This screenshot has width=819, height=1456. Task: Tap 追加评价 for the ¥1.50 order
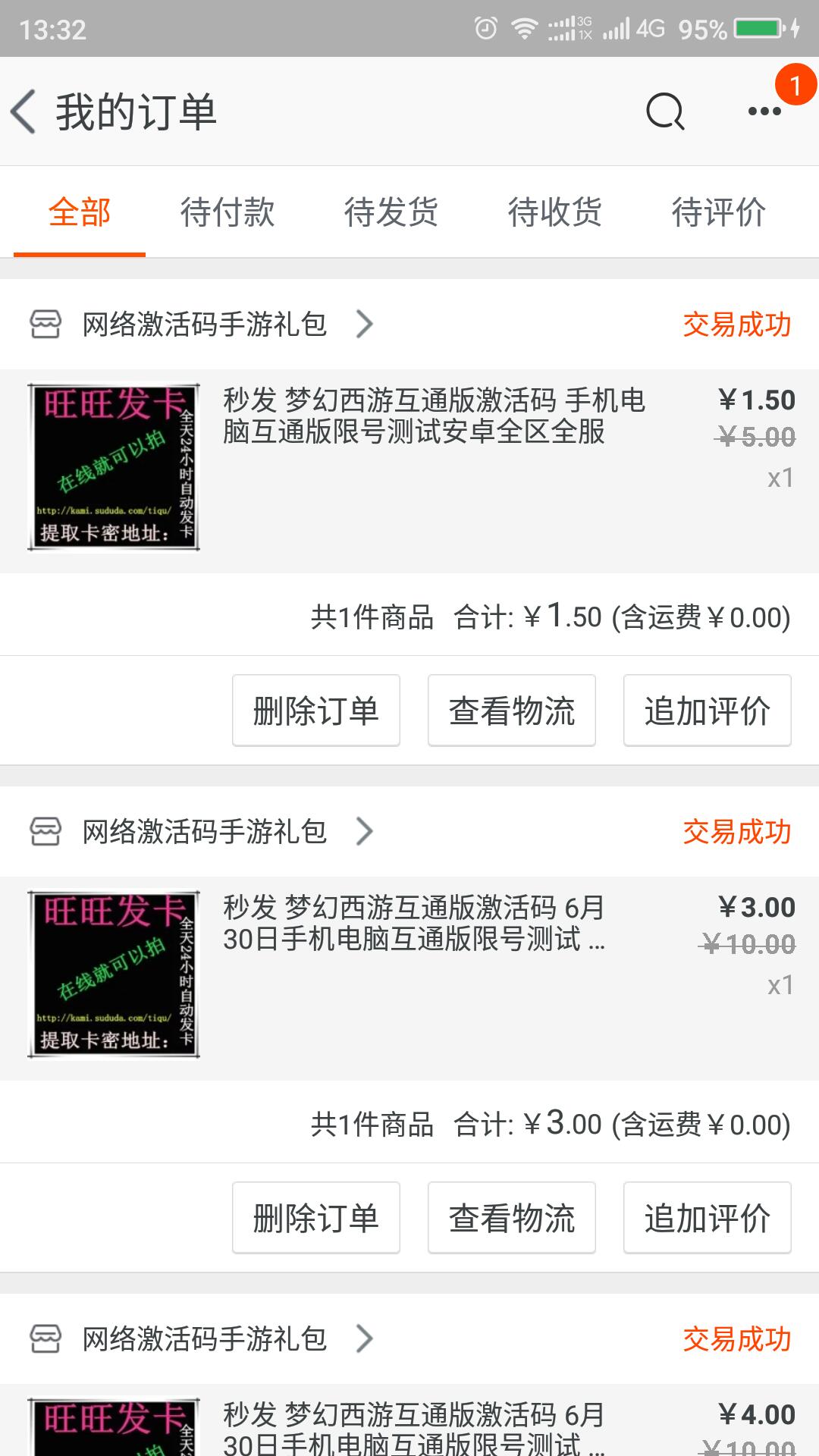[x=708, y=711]
